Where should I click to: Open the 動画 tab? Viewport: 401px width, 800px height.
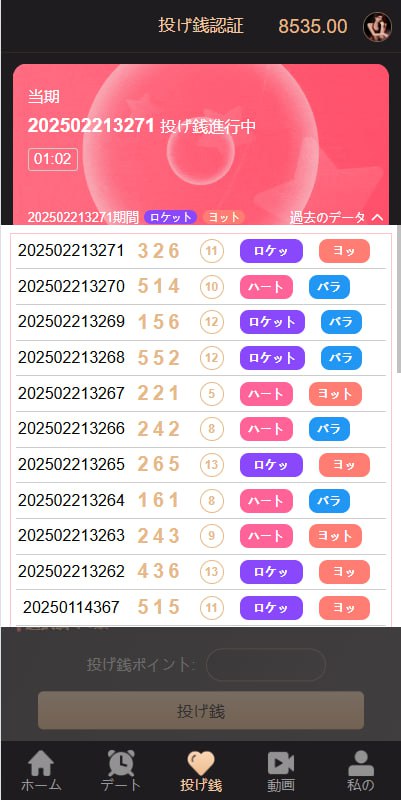pos(281,770)
